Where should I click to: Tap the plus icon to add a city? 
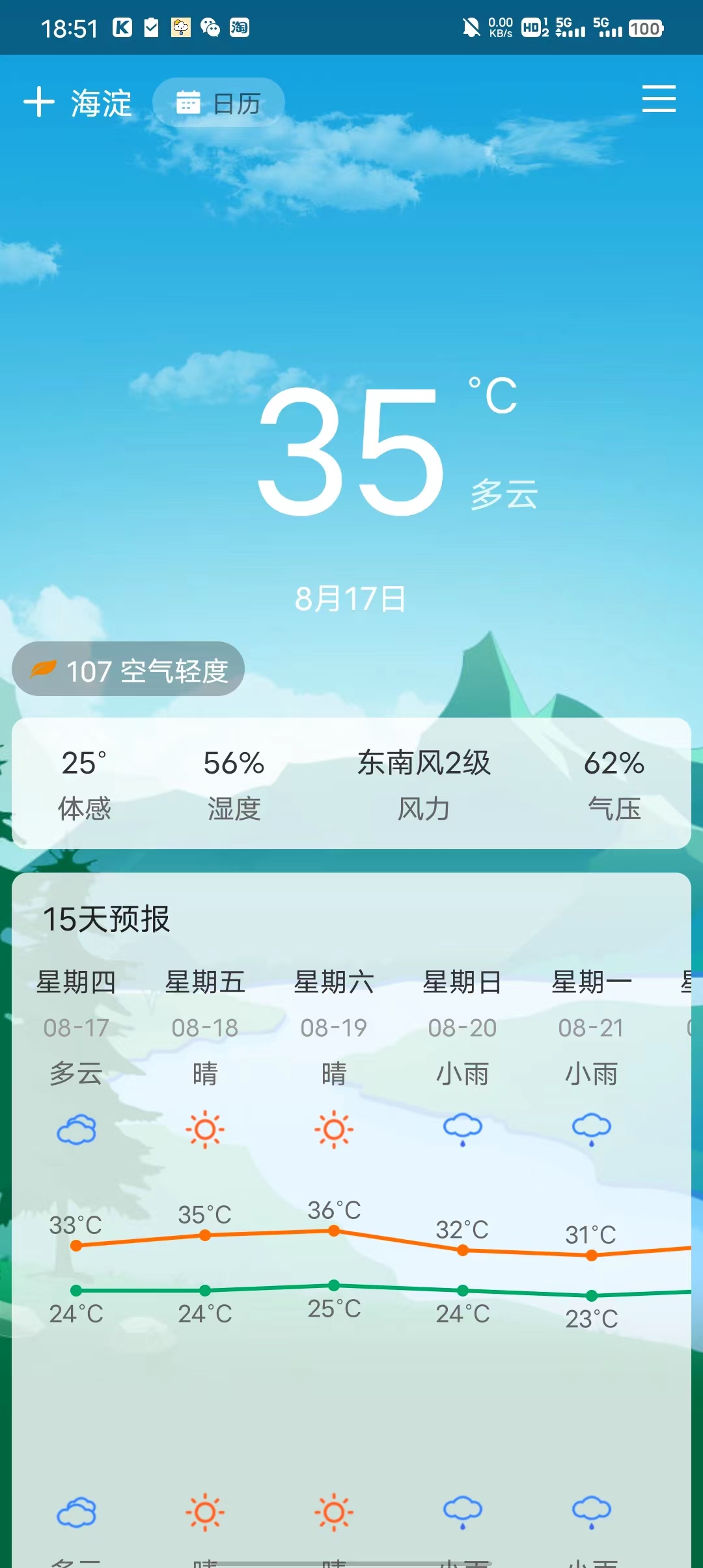coord(39,102)
